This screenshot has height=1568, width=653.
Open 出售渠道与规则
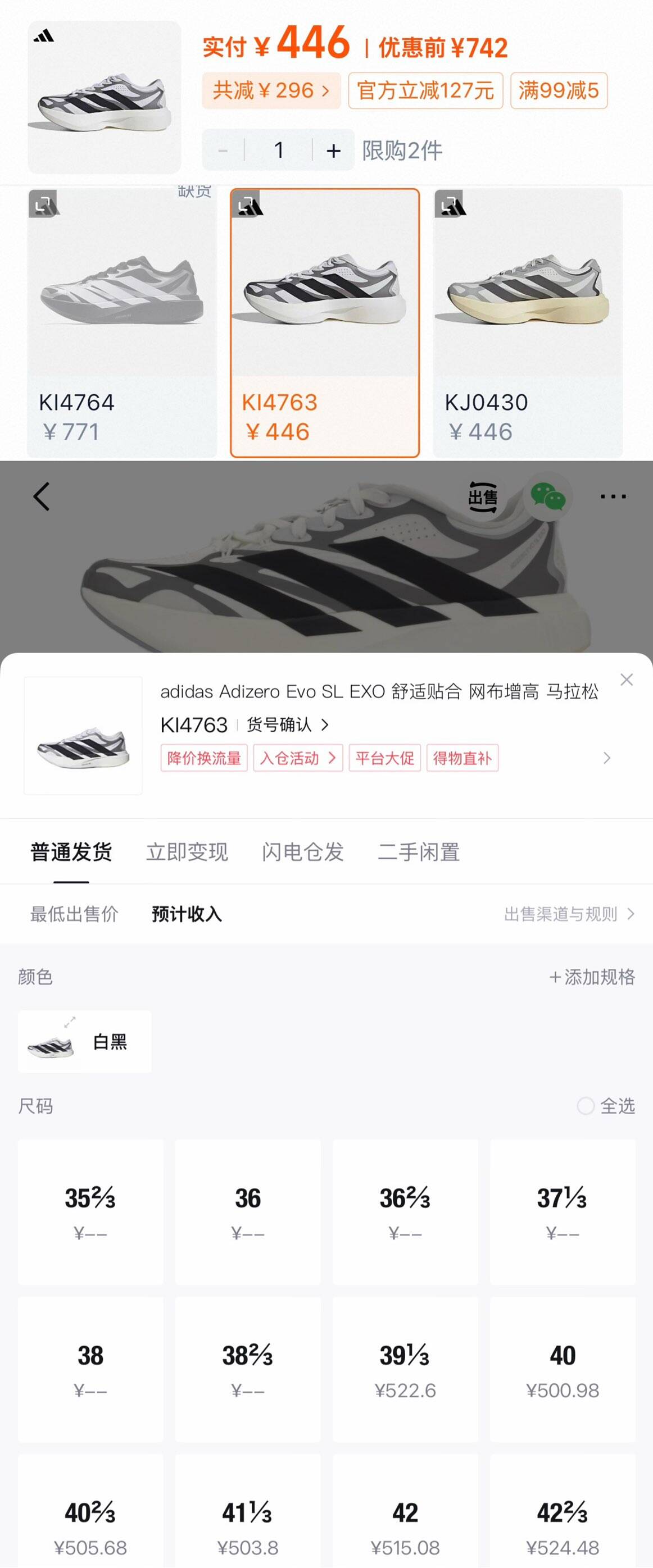(569, 914)
